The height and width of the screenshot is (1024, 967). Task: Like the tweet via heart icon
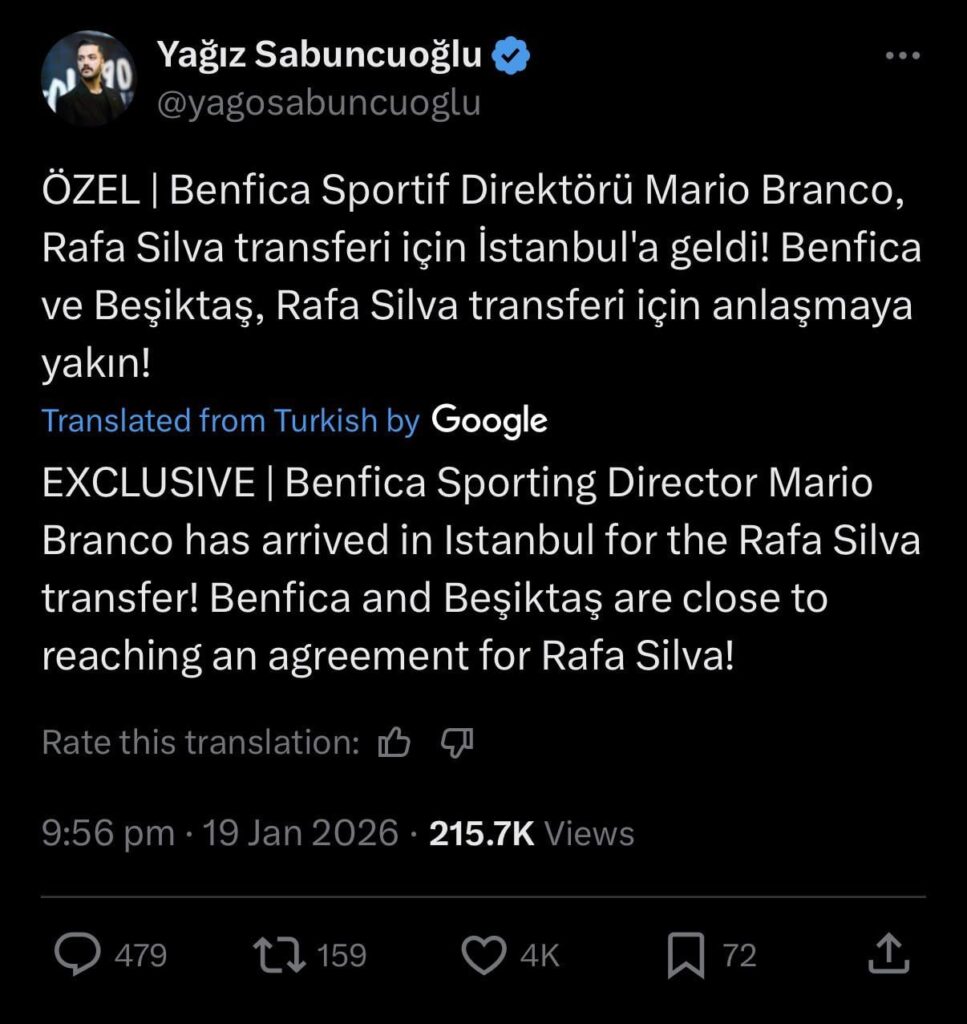click(x=485, y=955)
